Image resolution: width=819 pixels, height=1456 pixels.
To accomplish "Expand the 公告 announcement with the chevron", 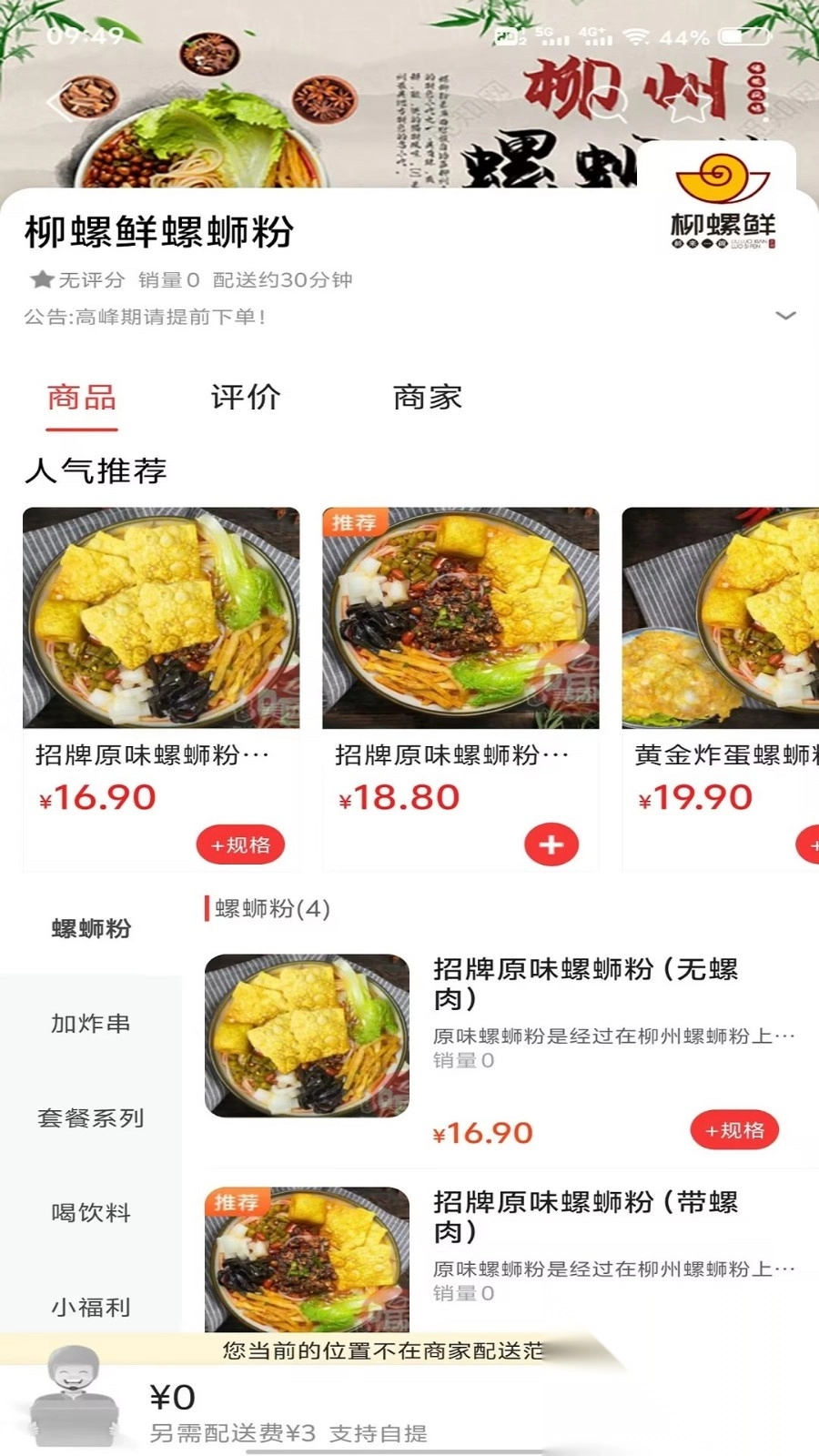I will (784, 316).
